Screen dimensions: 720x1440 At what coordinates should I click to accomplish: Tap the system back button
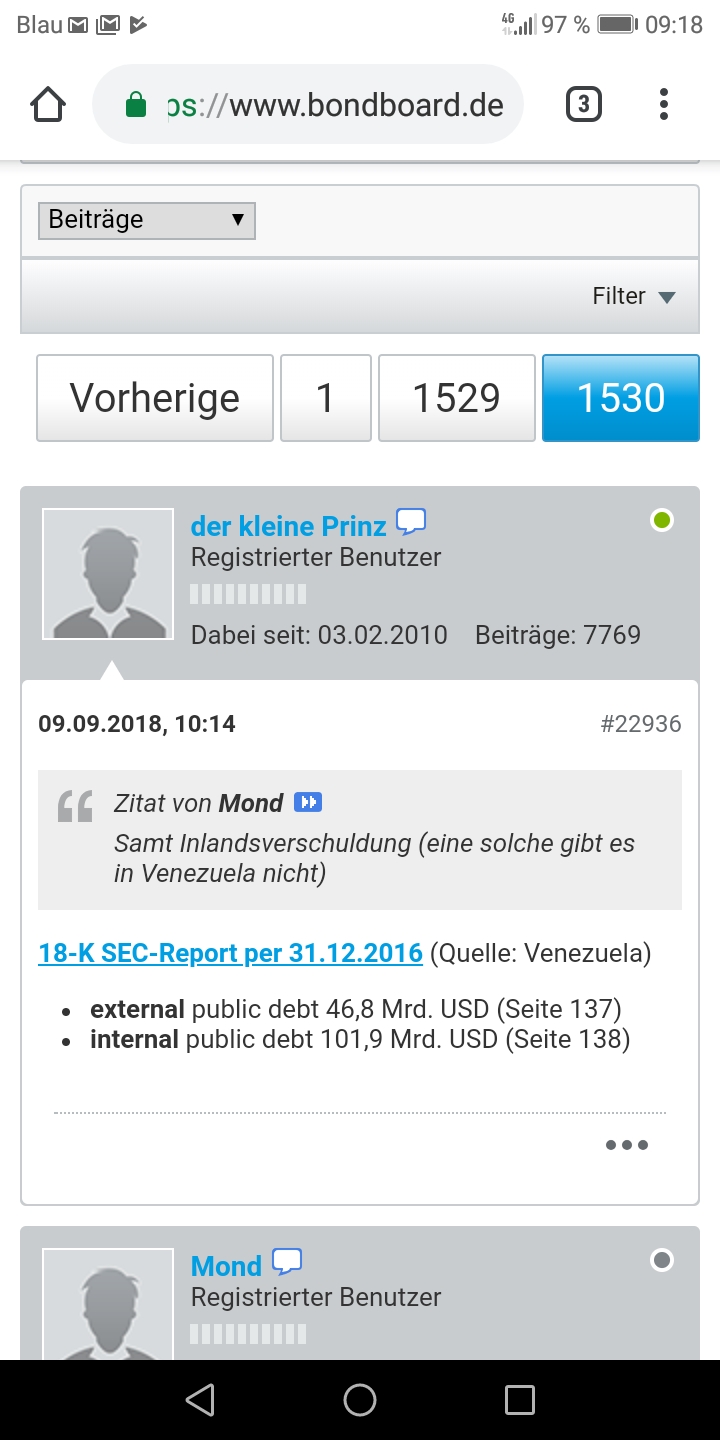(x=201, y=1400)
